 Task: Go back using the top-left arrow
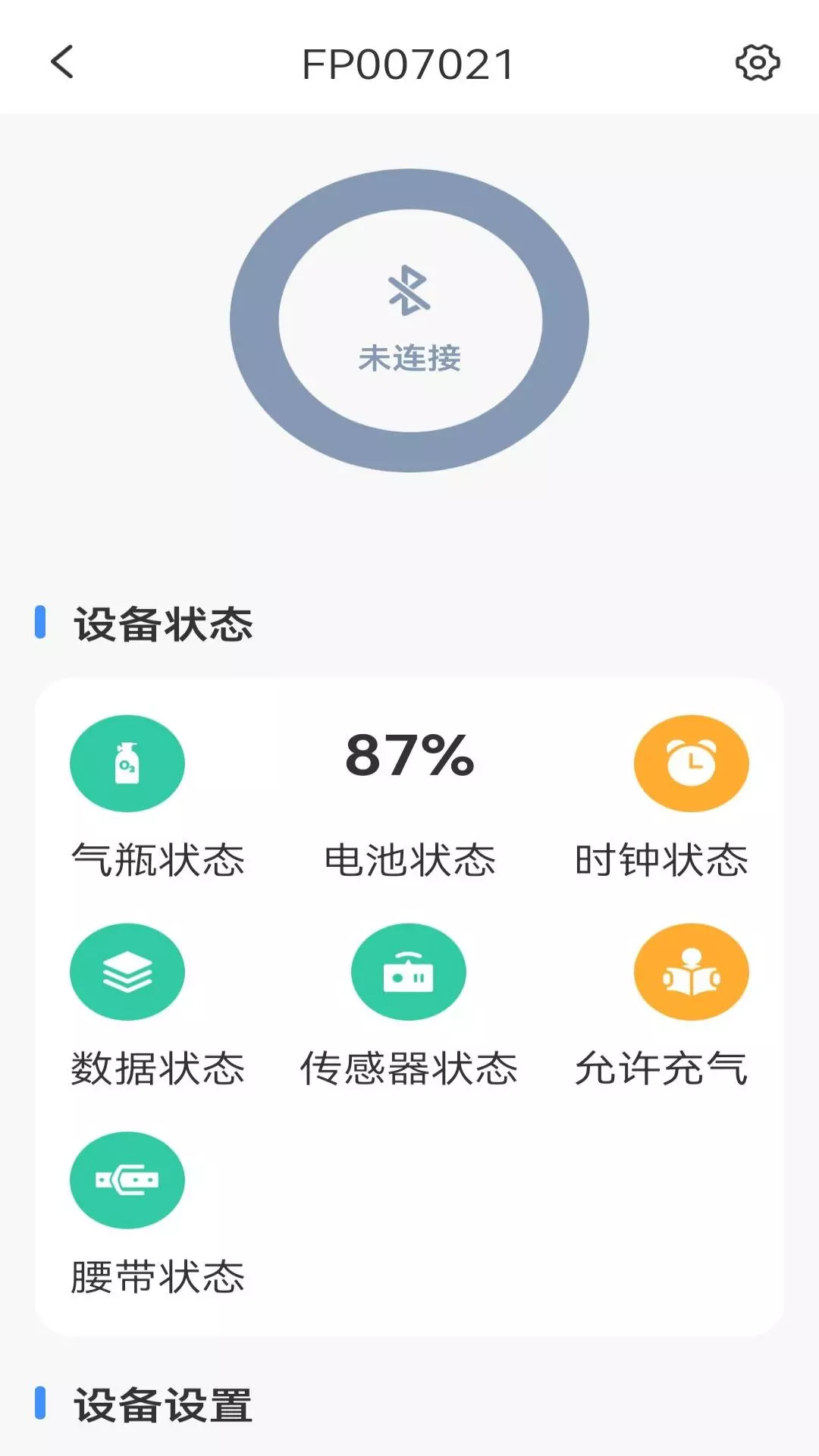tap(62, 62)
